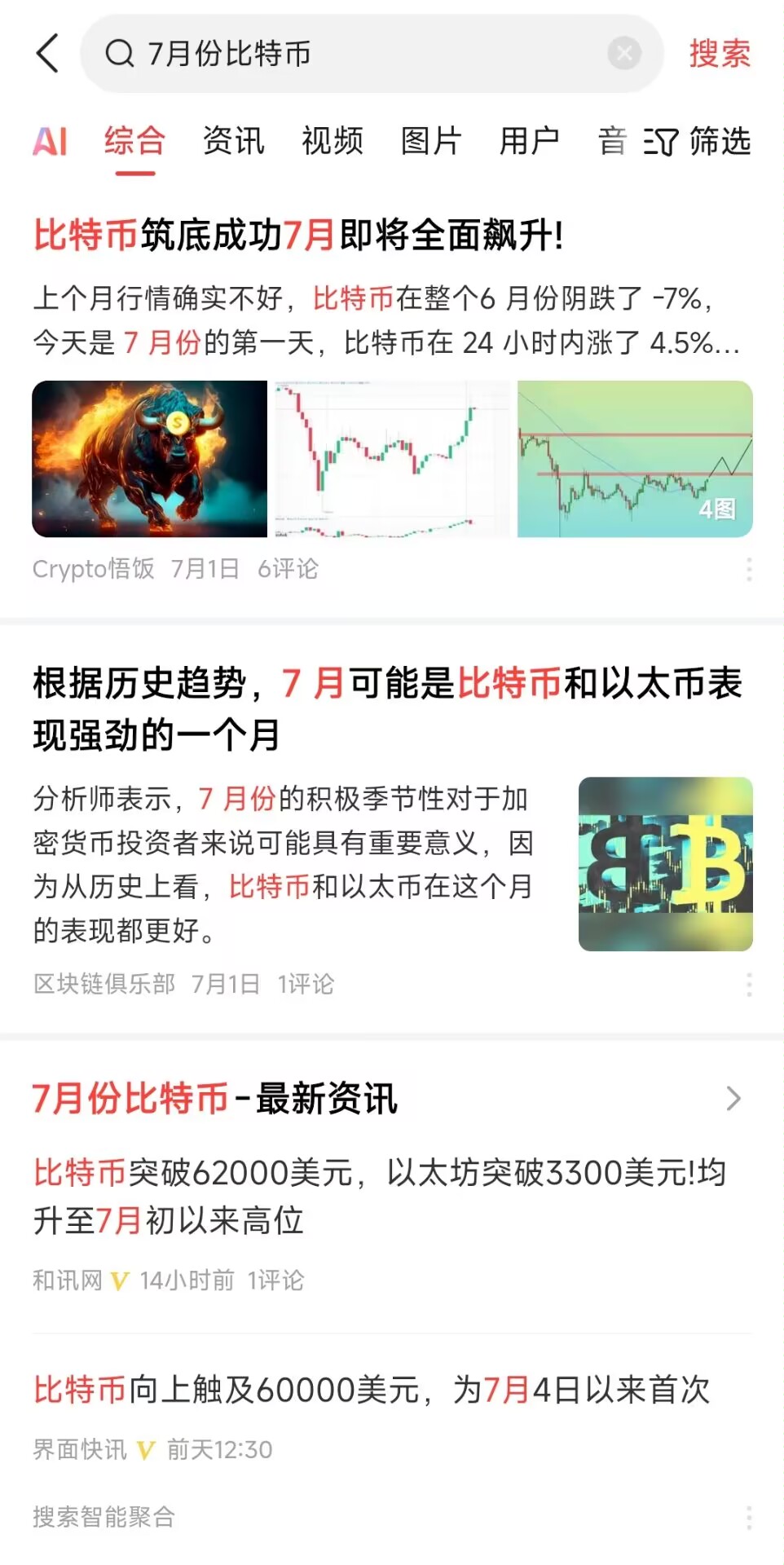Image resolution: width=784 pixels, height=1565 pixels.
Task: Switch to the 视频 tab
Action: coord(333,142)
